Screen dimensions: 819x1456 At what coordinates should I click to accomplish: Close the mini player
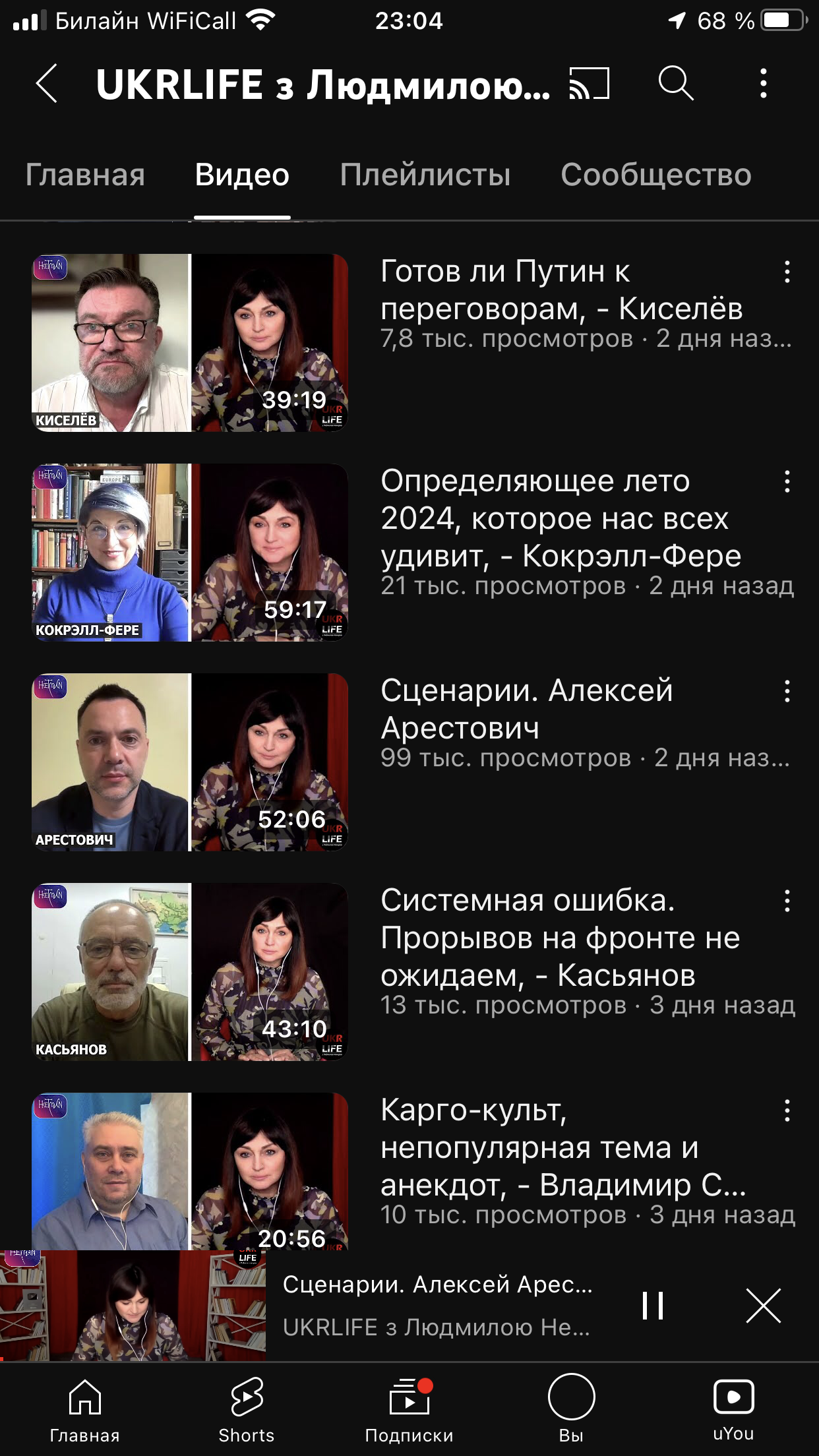coord(764,1306)
